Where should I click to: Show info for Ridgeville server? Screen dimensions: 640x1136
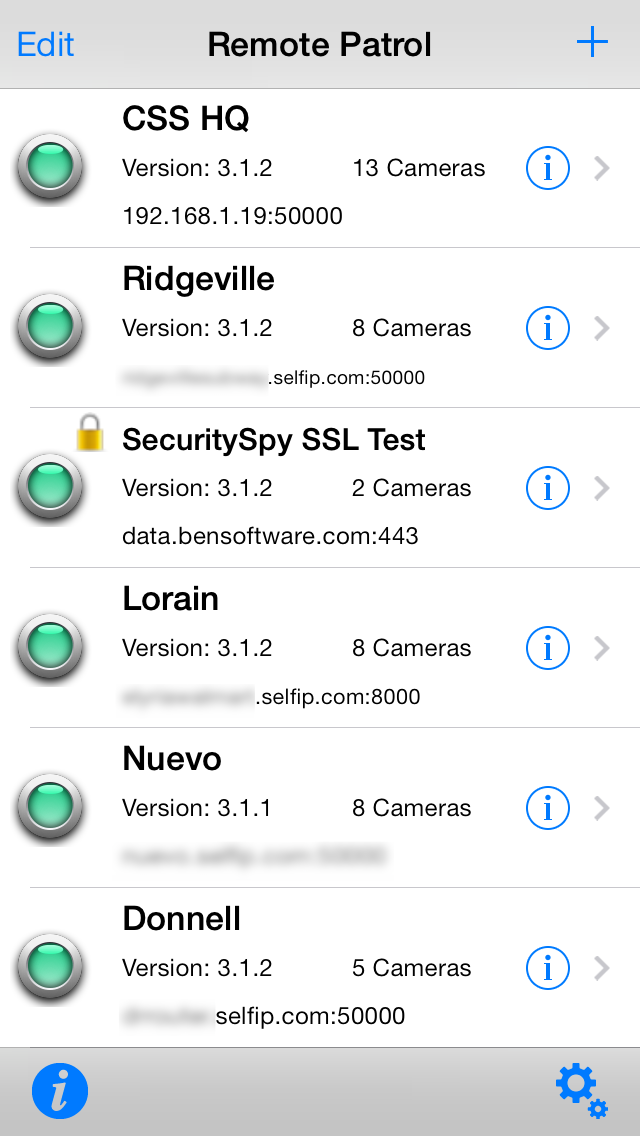tap(547, 328)
